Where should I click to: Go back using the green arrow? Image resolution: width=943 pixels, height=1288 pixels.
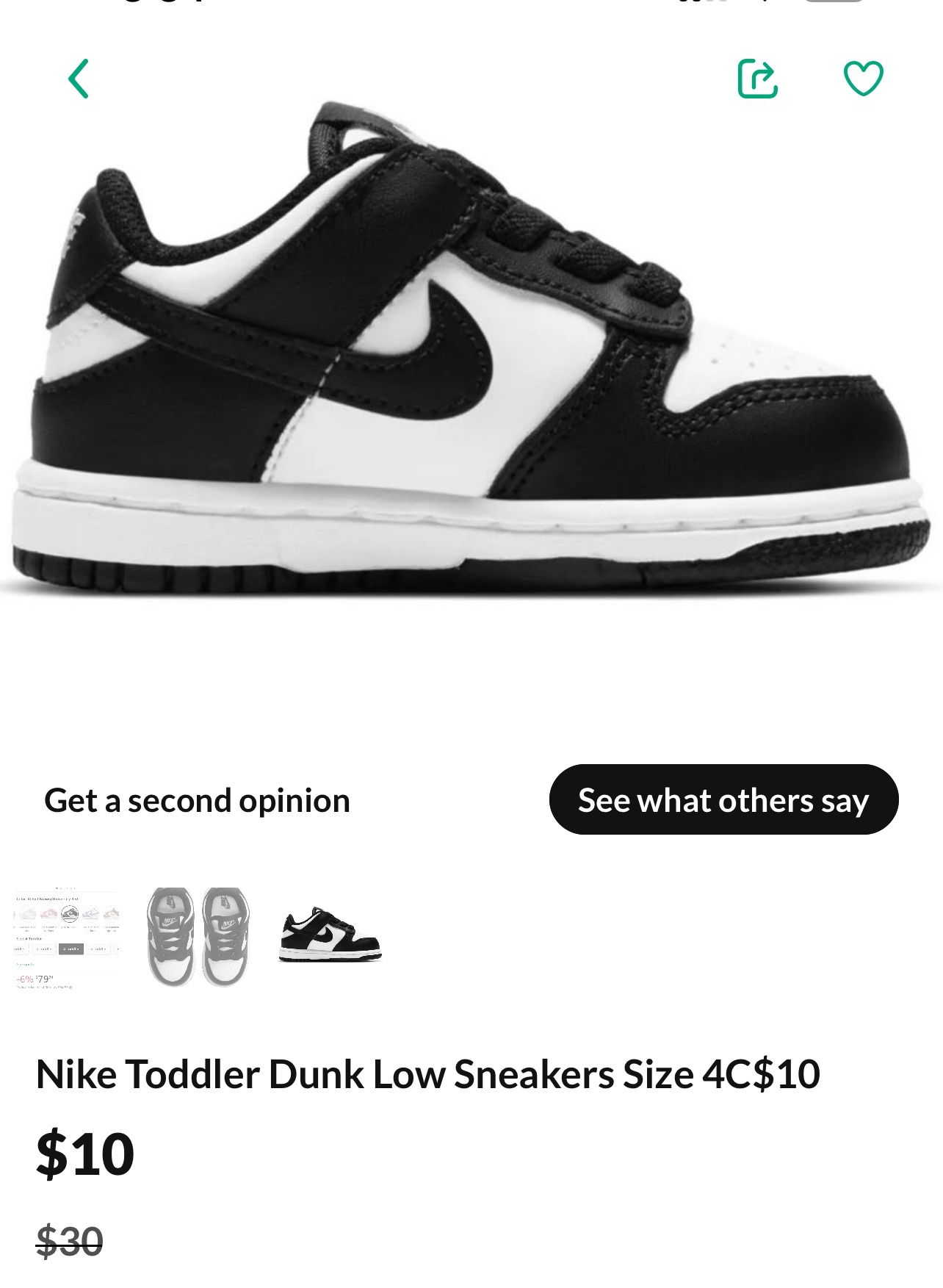tap(79, 79)
